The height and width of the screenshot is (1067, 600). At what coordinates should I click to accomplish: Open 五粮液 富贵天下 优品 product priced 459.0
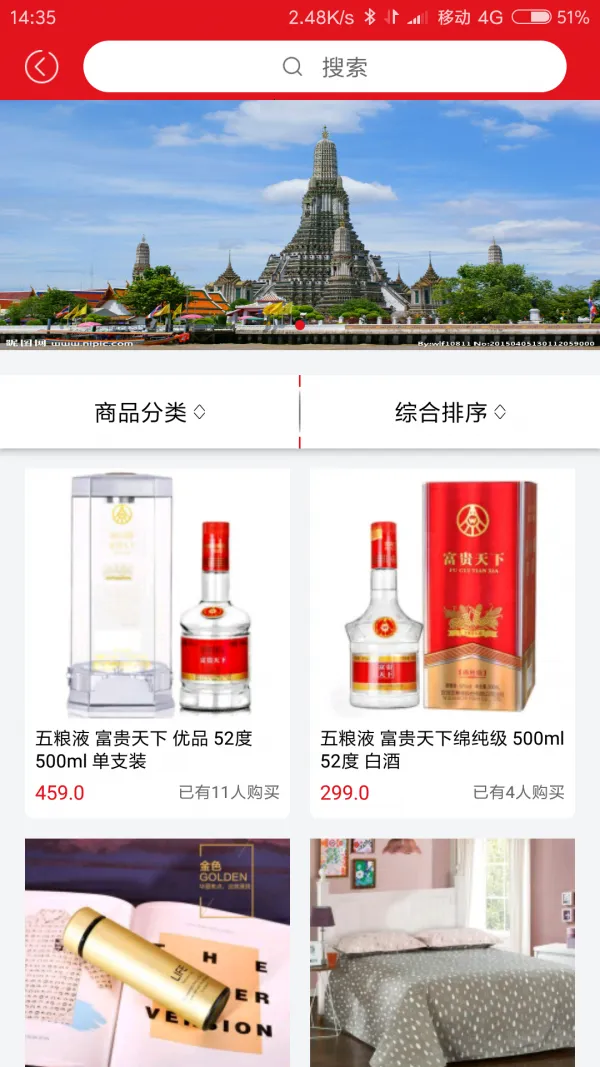(157, 640)
